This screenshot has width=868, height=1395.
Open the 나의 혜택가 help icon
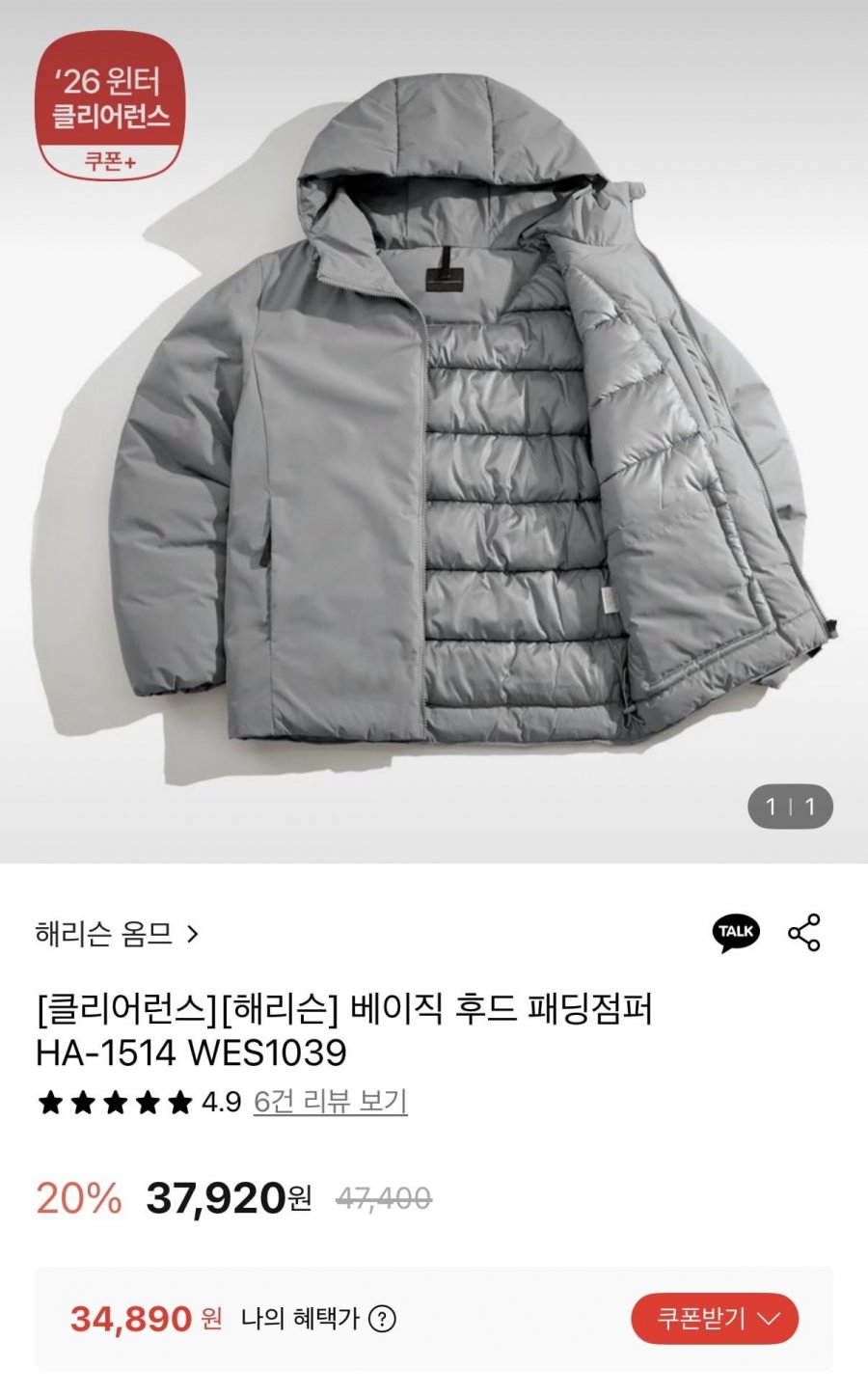[x=383, y=1319]
